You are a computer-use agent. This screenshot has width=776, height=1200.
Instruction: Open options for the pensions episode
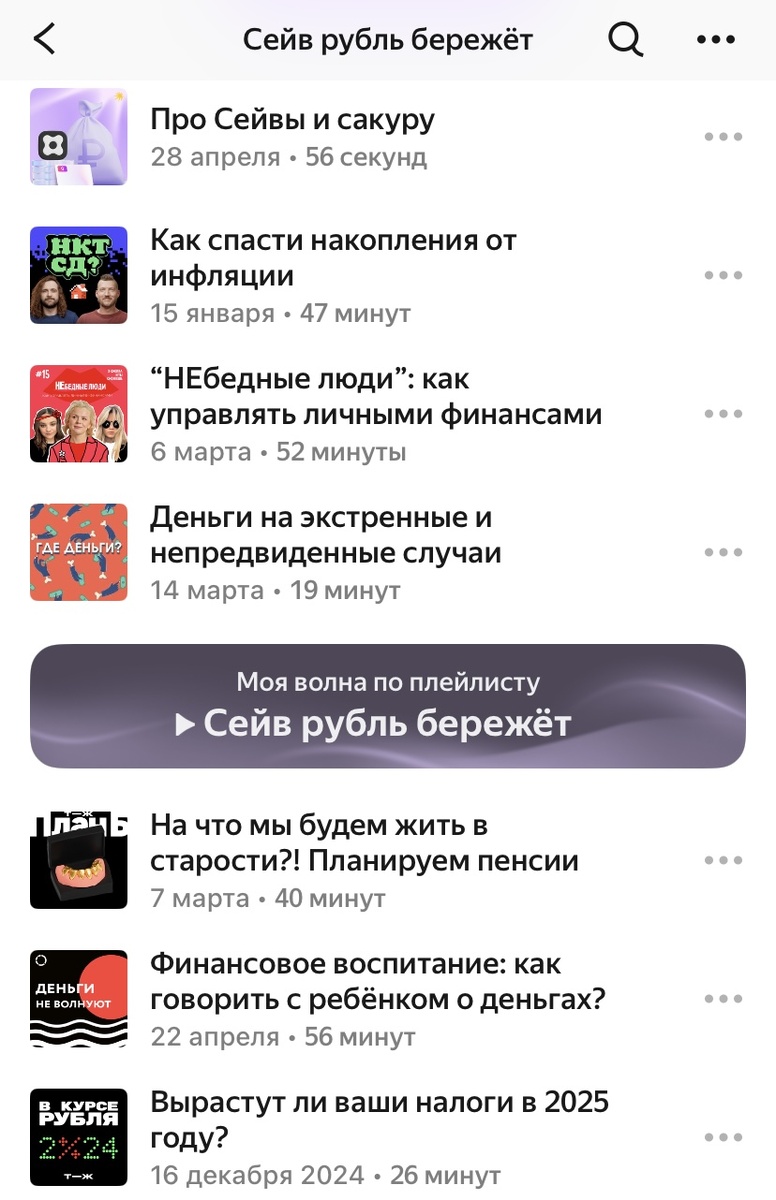click(722, 859)
